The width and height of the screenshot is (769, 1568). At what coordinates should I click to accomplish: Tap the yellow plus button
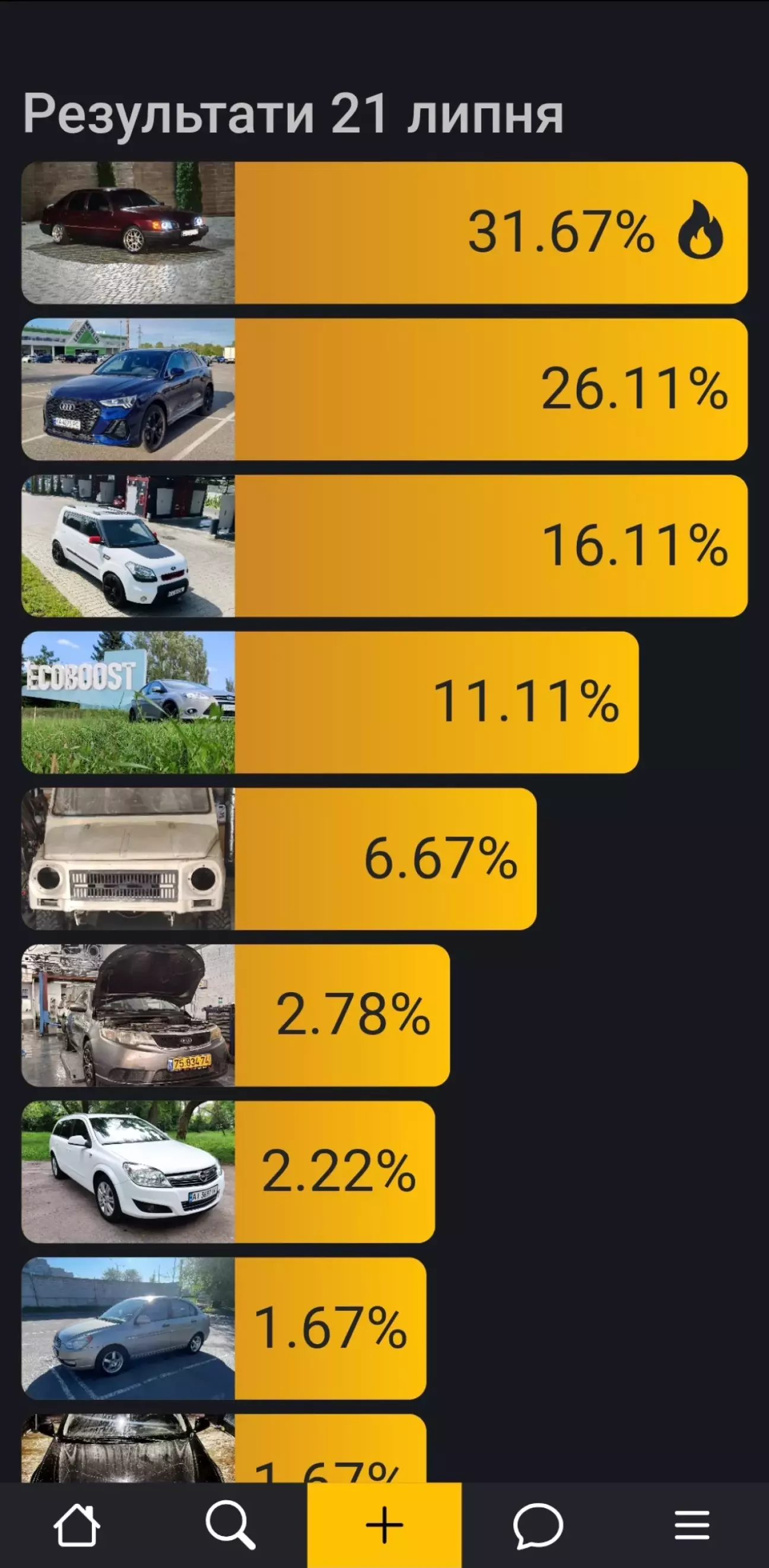[x=384, y=1525]
